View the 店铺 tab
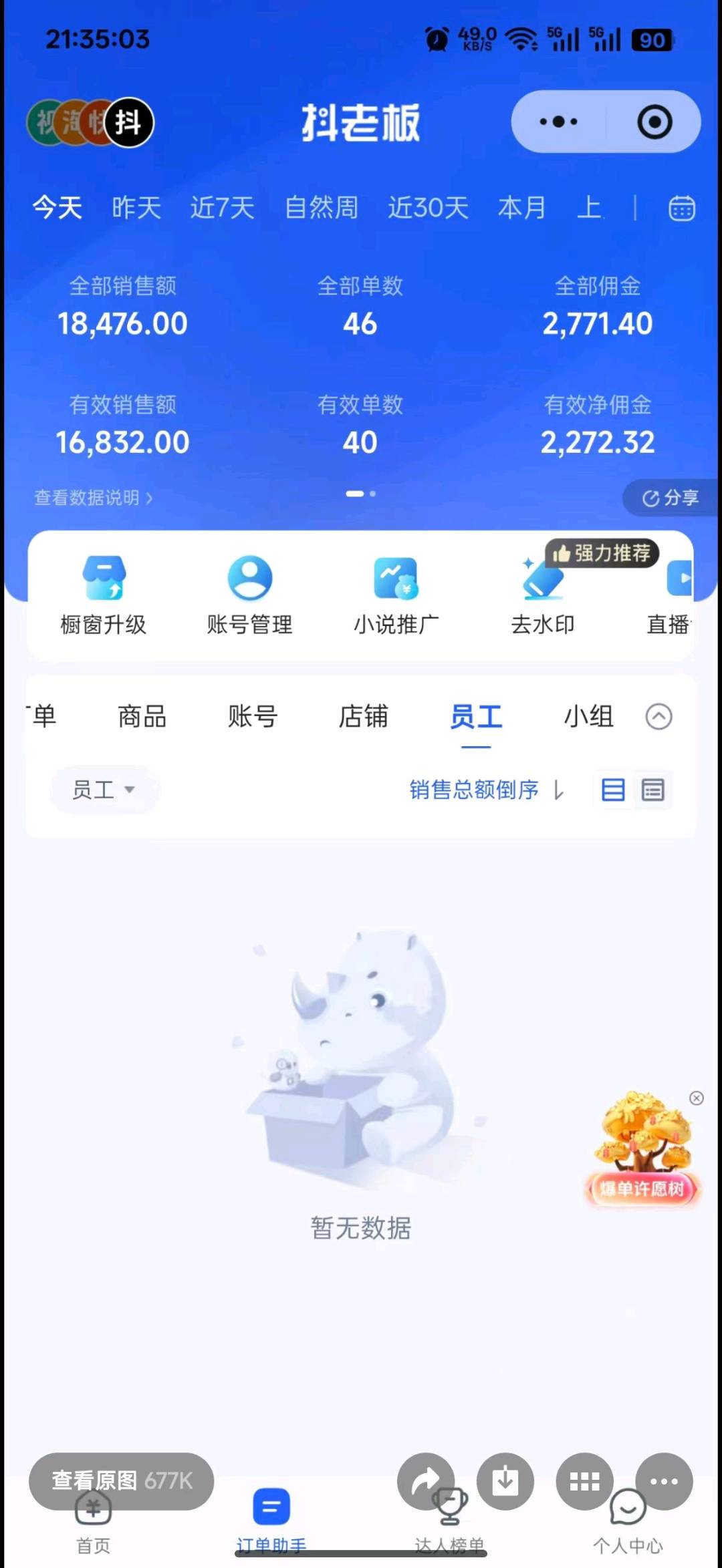The height and width of the screenshot is (1568, 722). 363,716
